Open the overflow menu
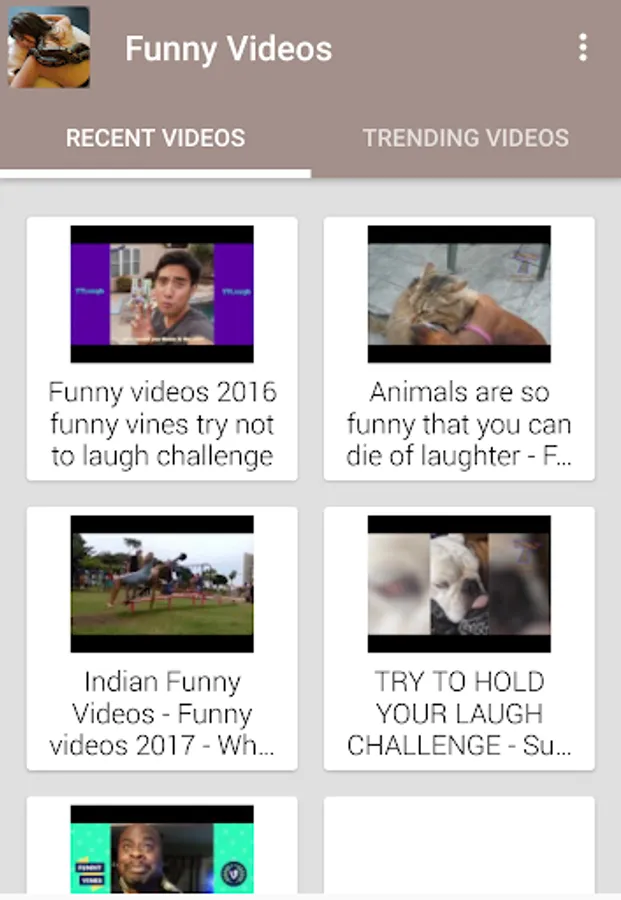Viewport: 621px width, 900px height. (x=582, y=48)
